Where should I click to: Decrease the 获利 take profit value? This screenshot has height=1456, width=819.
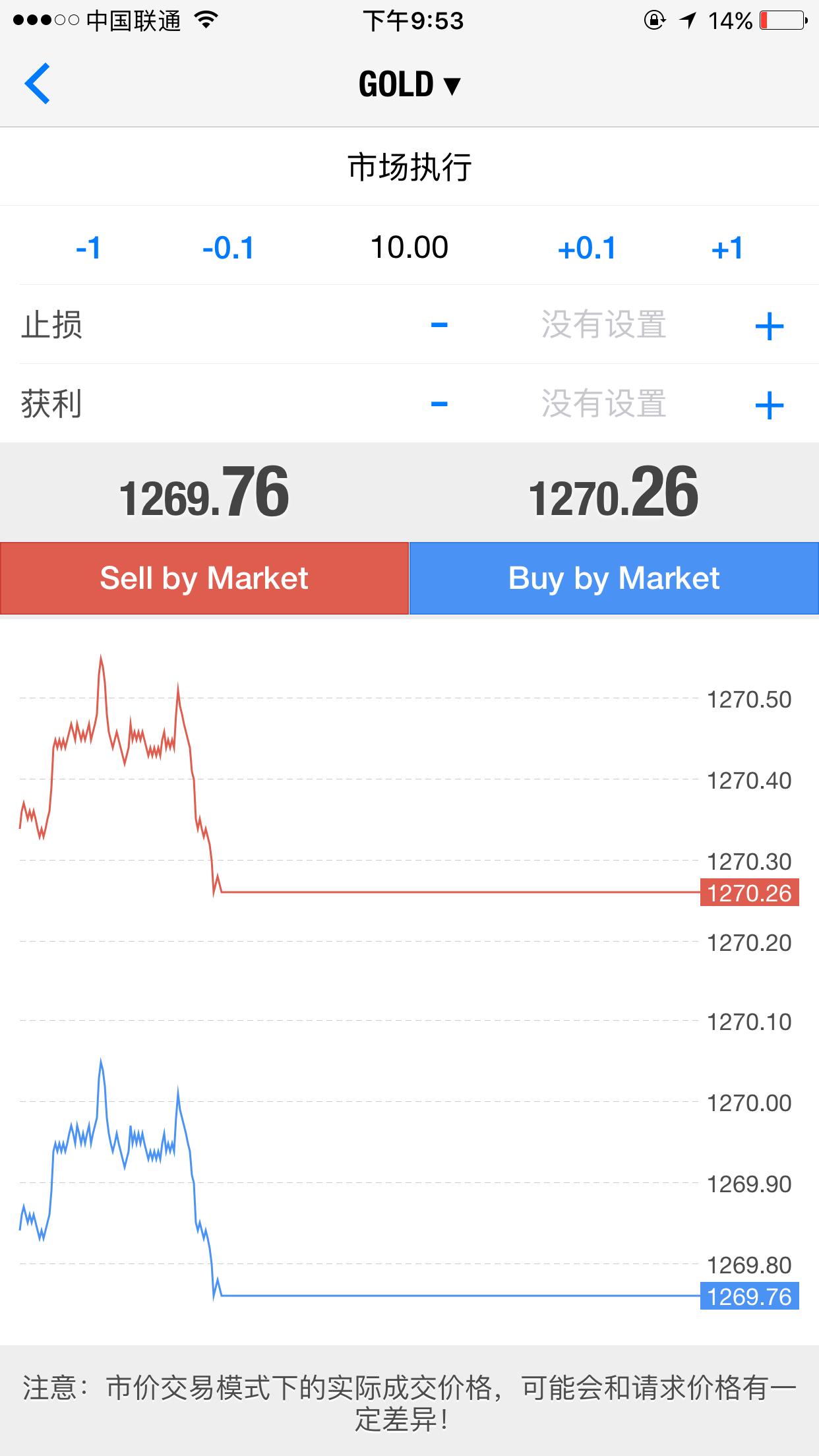coord(439,406)
